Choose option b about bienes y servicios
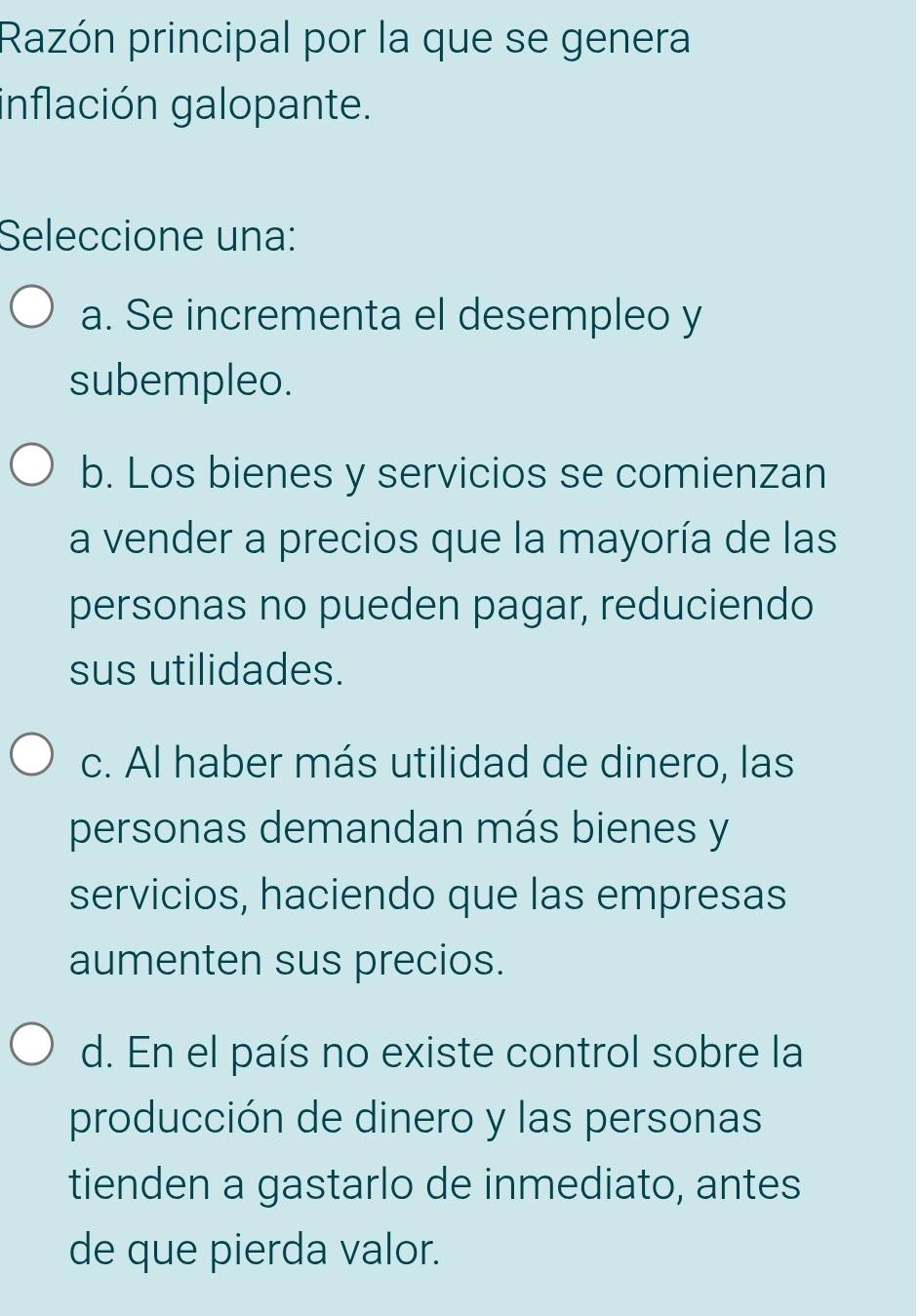 tap(33, 466)
